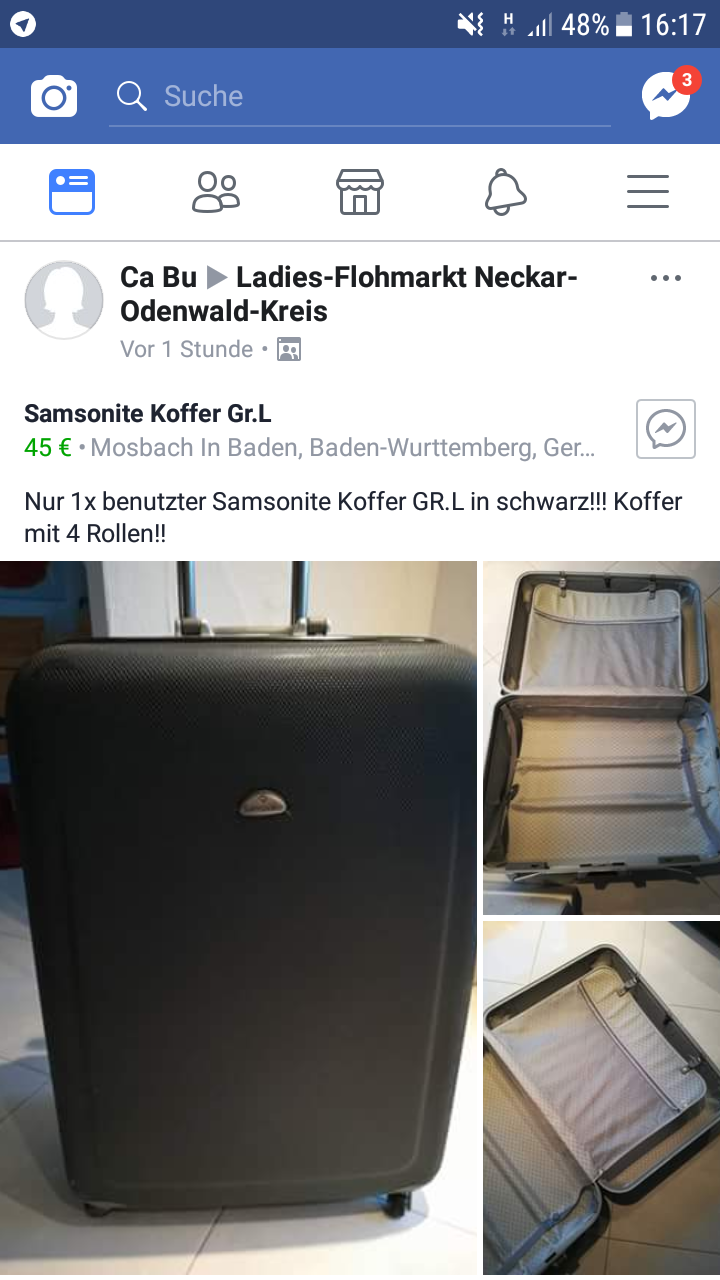This screenshot has height=1280, width=720.
Task: Switch to the Marketplace tab
Action: 360,192
